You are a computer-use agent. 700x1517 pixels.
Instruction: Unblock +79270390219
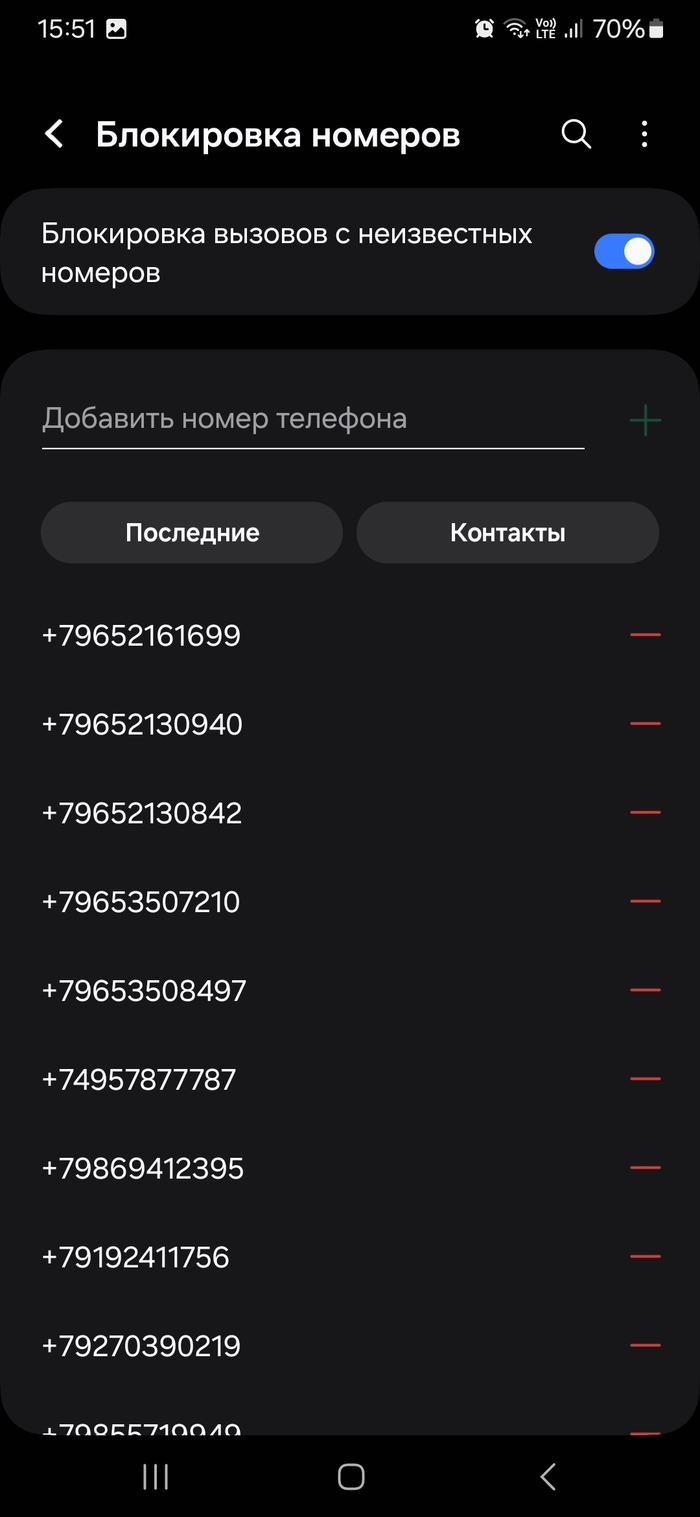[645, 1345]
